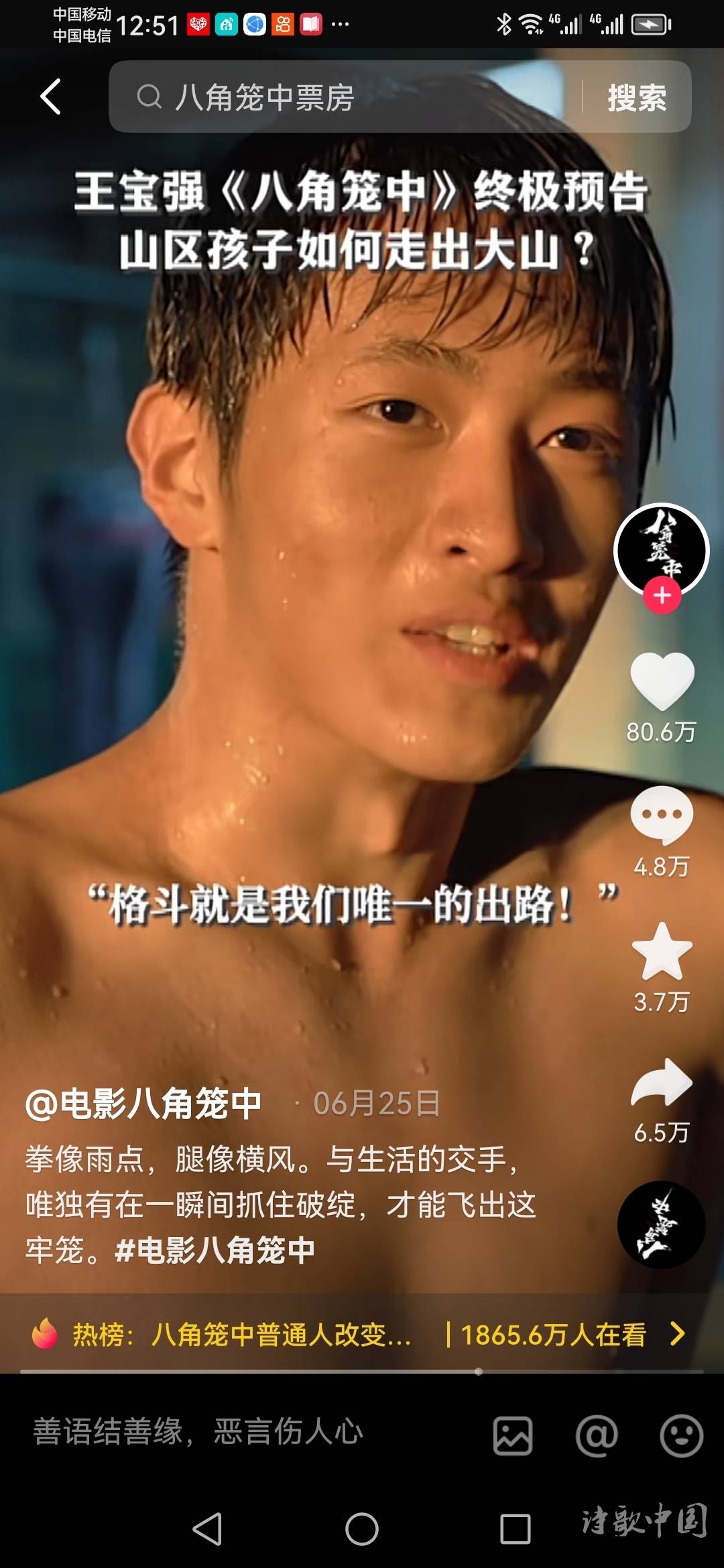The image size is (724, 1568).
Task: Open comments with the speech bubble icon
Action: pos(662,815)
